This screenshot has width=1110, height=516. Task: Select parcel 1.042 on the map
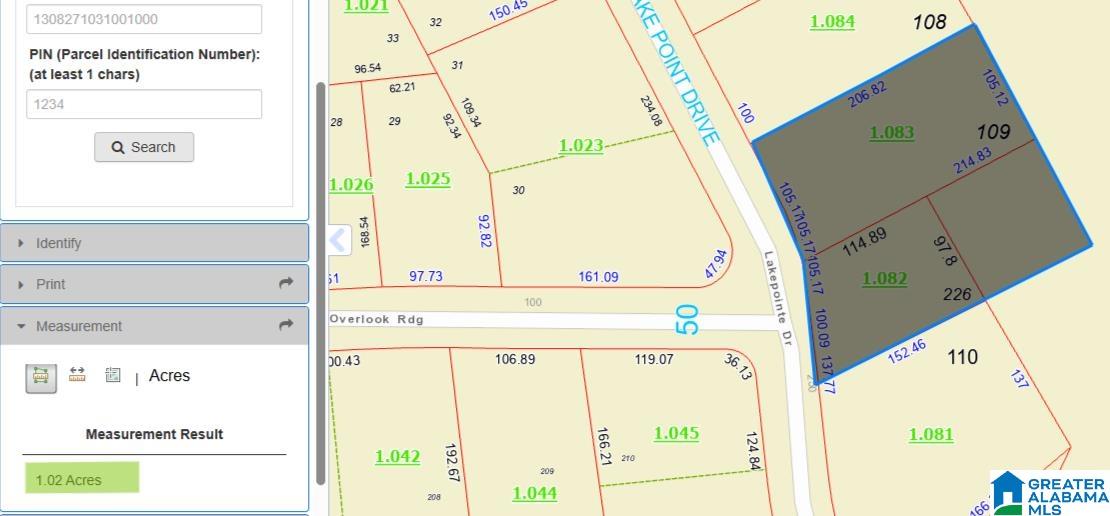397,457
